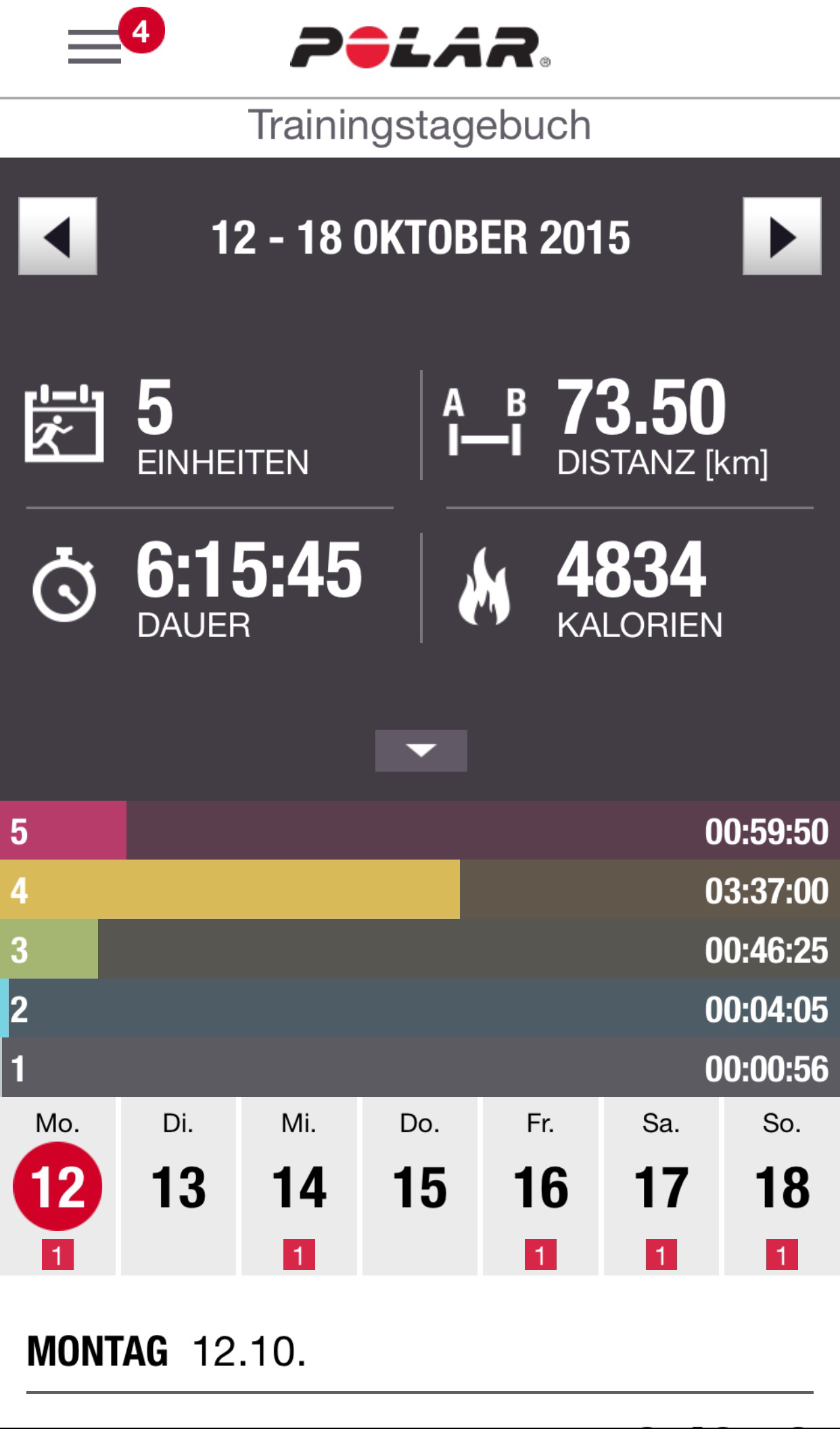Go to the next week
Image resolution: width=840 pixels, height=1429 pixels.
782,236
